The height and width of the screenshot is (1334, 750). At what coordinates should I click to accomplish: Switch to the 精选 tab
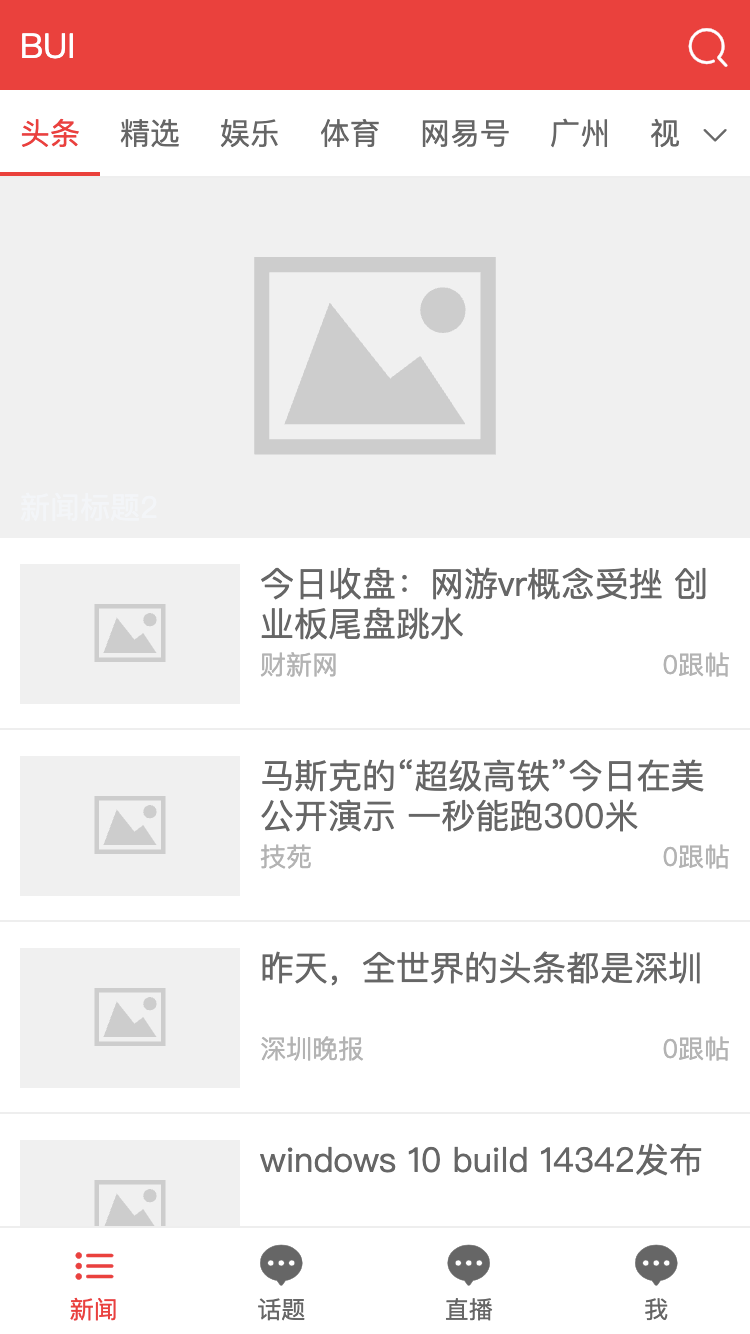click(149, 133)
